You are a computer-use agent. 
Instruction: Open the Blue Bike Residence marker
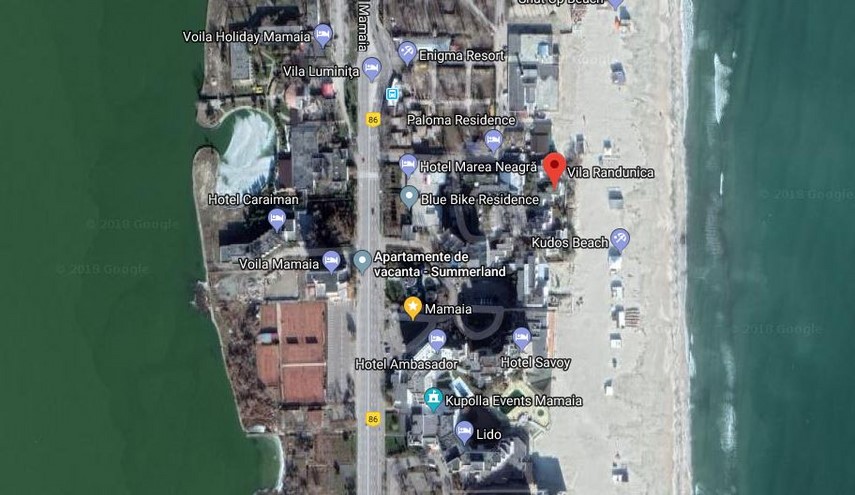(x=408, y=197)
